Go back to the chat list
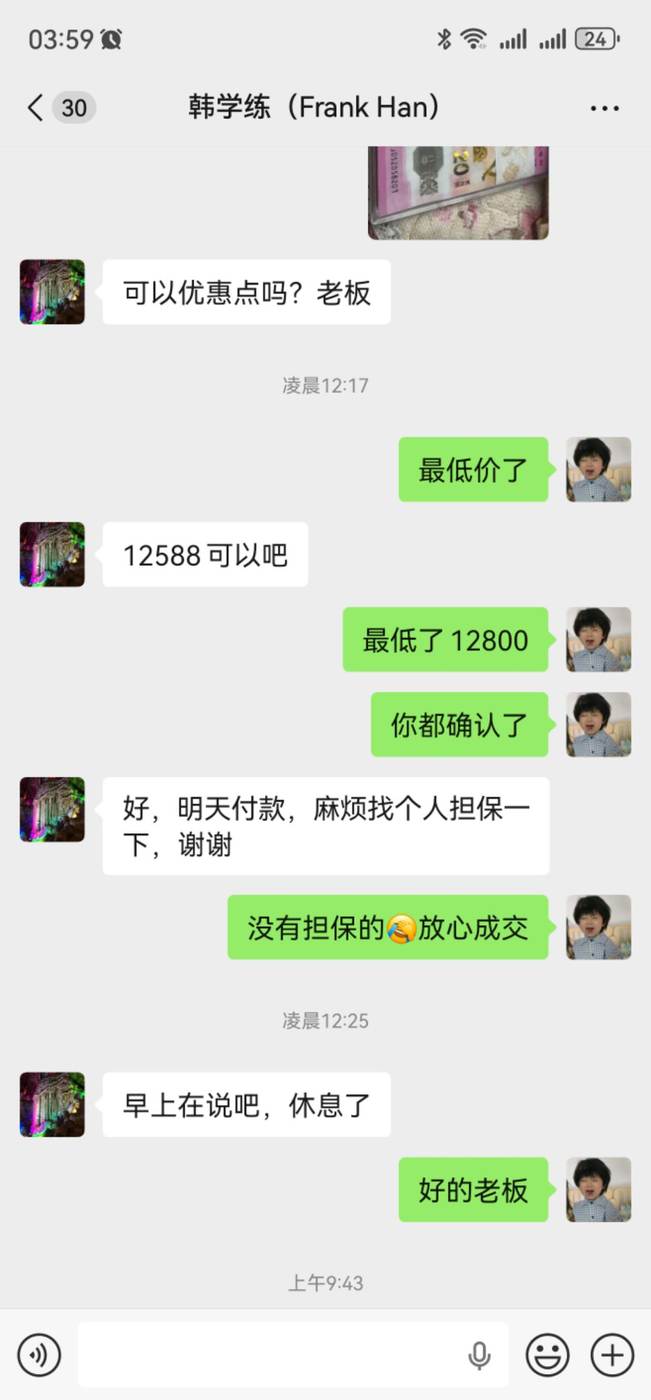Image resolution: width=651 pixels, height=1400 pixels. [x=36, y=107]
